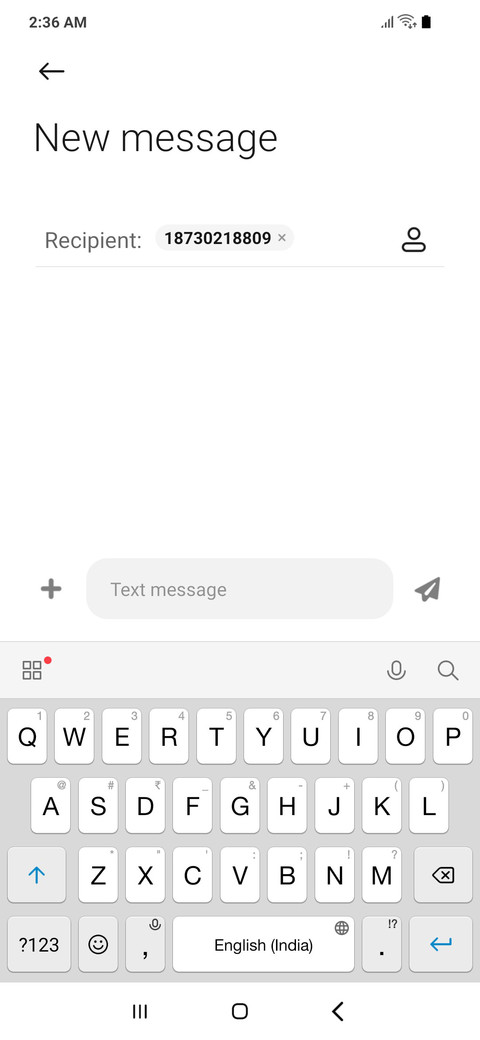The image size is (480, 1040).
Task: Open recent apps from navigation bar
Action: tap(140, 1011)
